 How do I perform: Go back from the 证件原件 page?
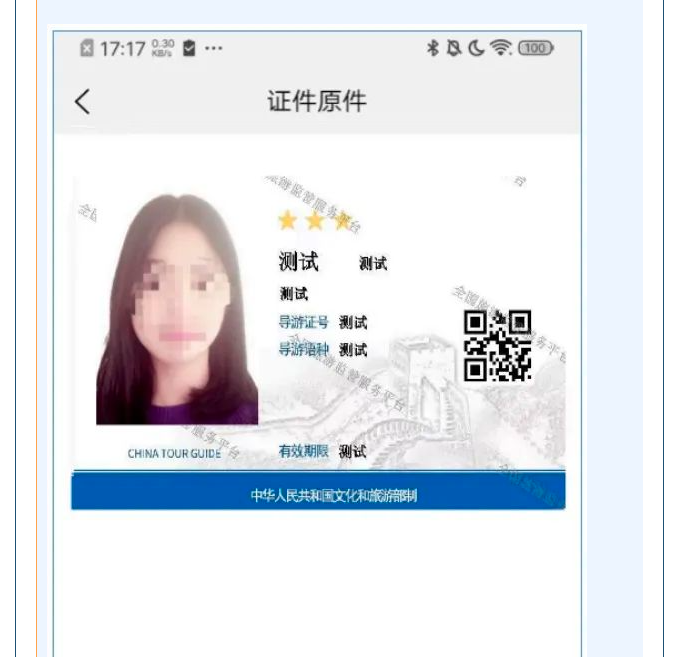[83, 101]
